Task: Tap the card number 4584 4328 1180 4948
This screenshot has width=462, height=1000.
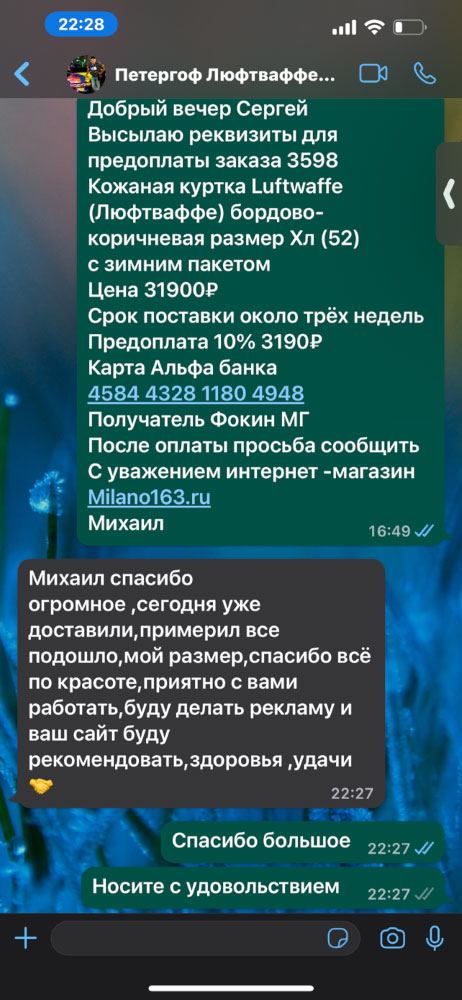Action: (x=195, y=393)
